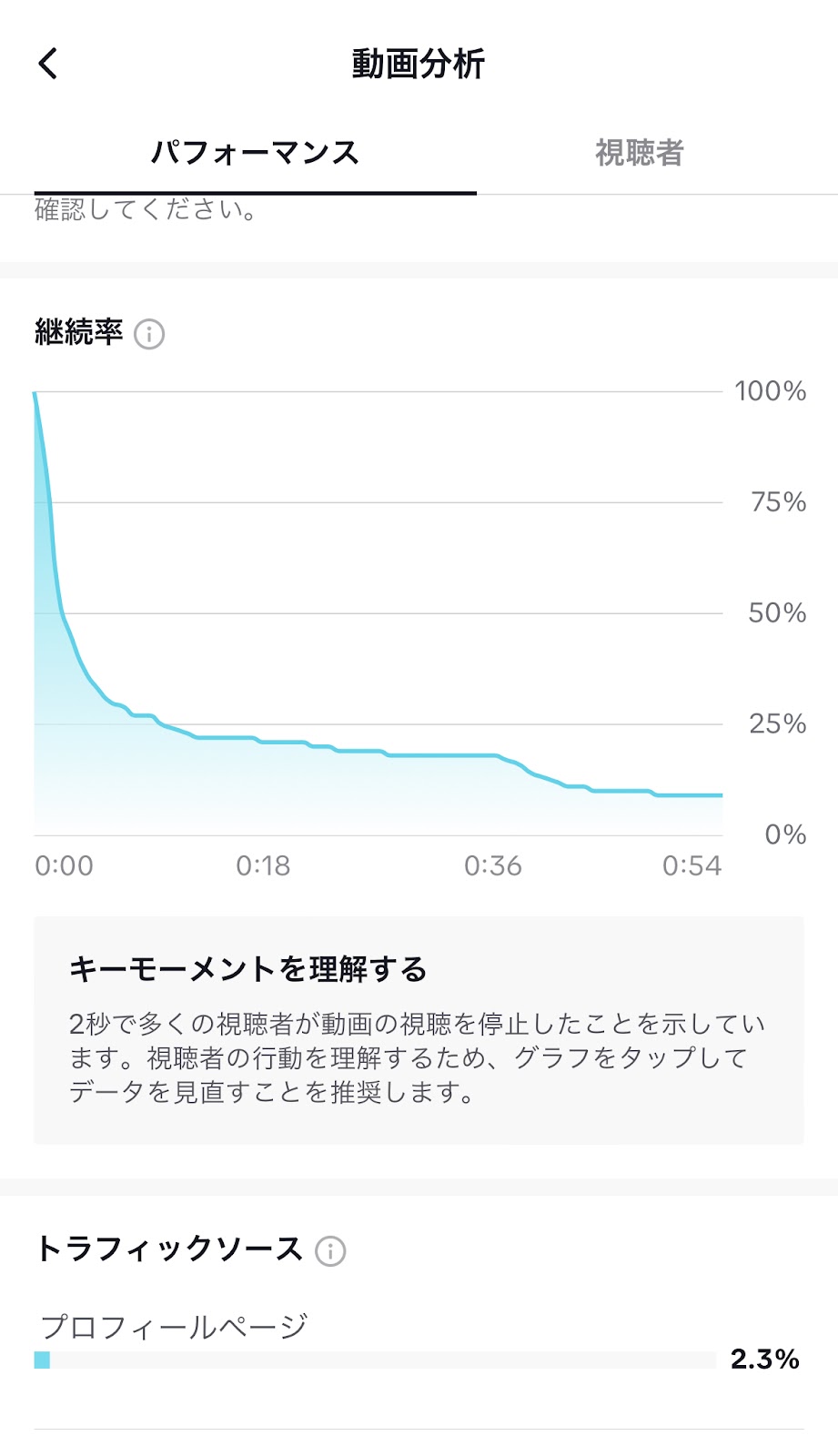
Task: Tap the retention rate graph to review data
Action: pos(379,613)
